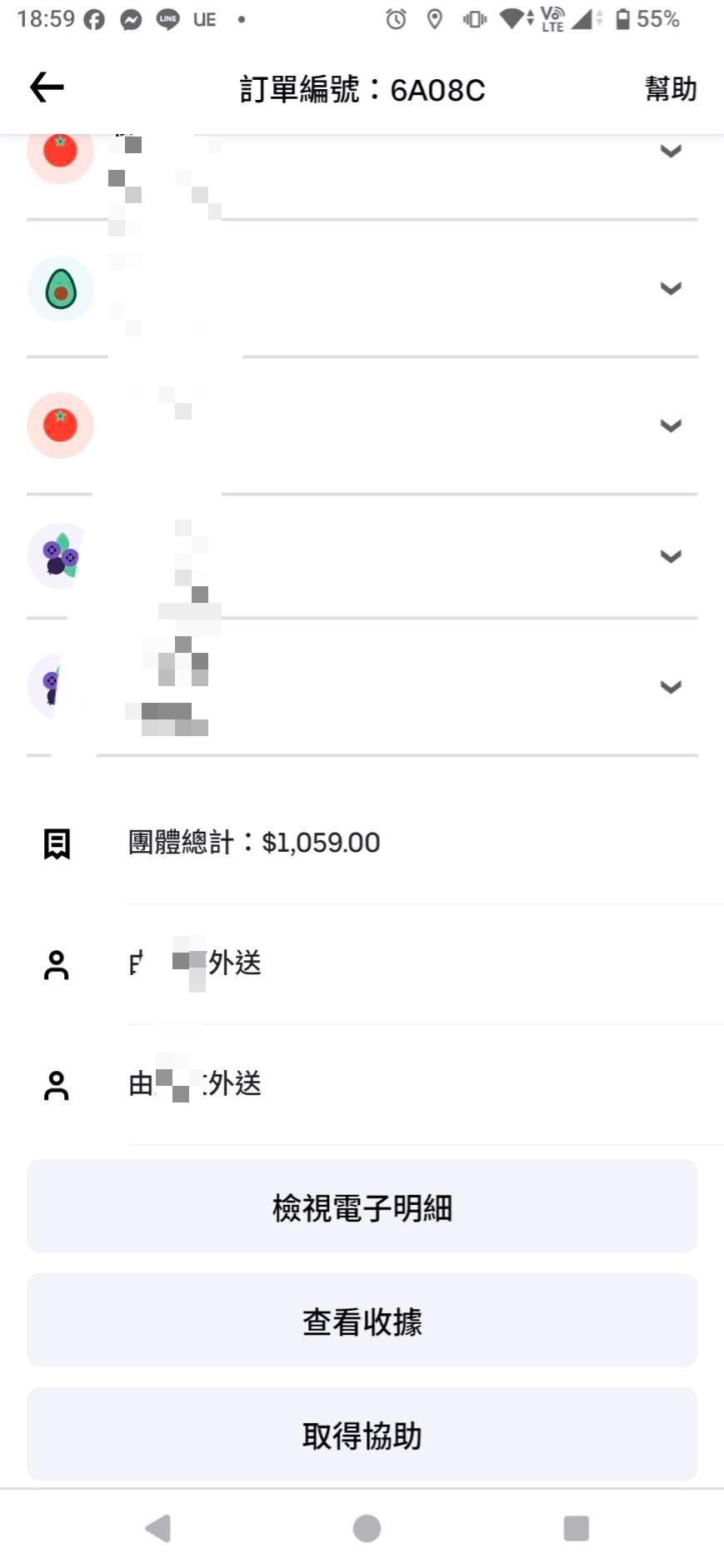
Task: Expand the first tomato item details
Action: pos(671,152)
